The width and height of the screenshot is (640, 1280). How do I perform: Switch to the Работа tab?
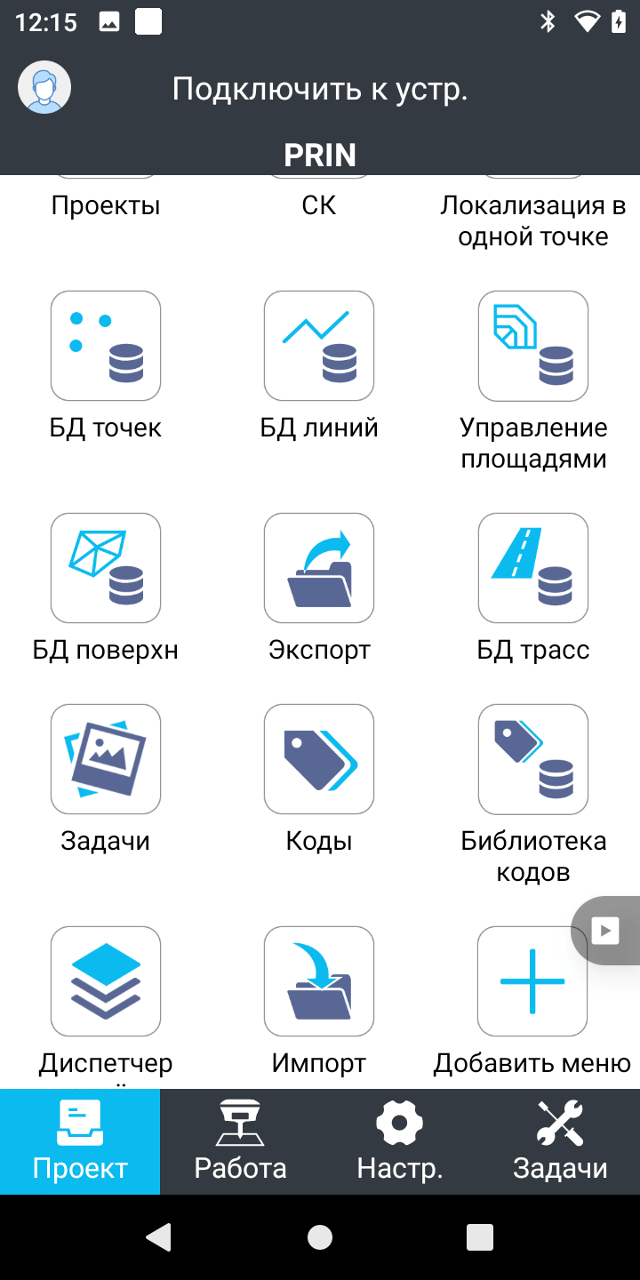click(240, 1142)
